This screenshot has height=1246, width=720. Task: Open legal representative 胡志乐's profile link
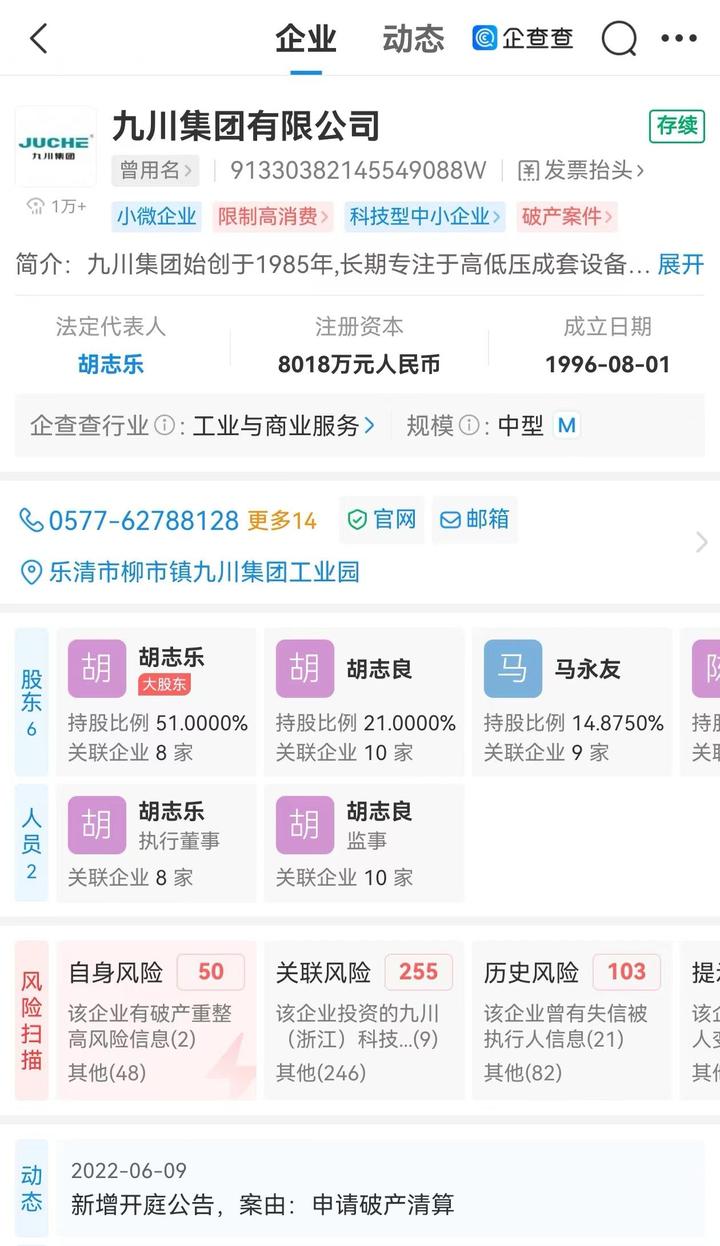pyautogui.click(x=111, y=364)
